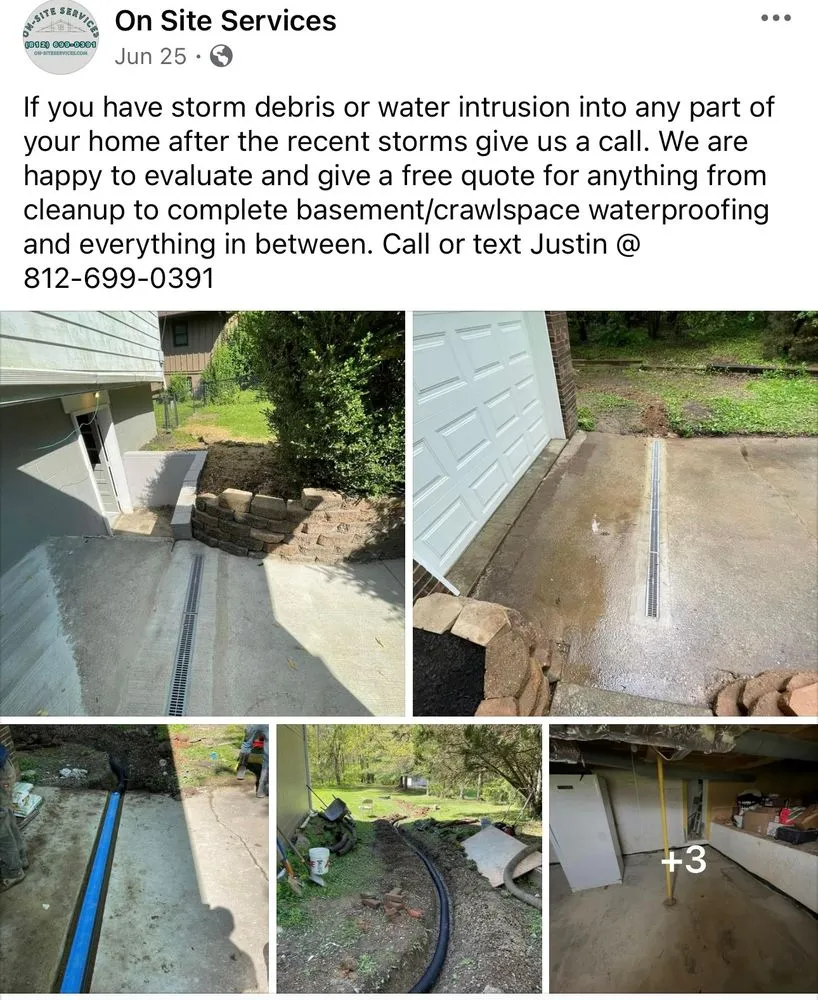818x1000 pixels.
Task: Open the +3 more photos tile
Action: click(x=683, y=858)
